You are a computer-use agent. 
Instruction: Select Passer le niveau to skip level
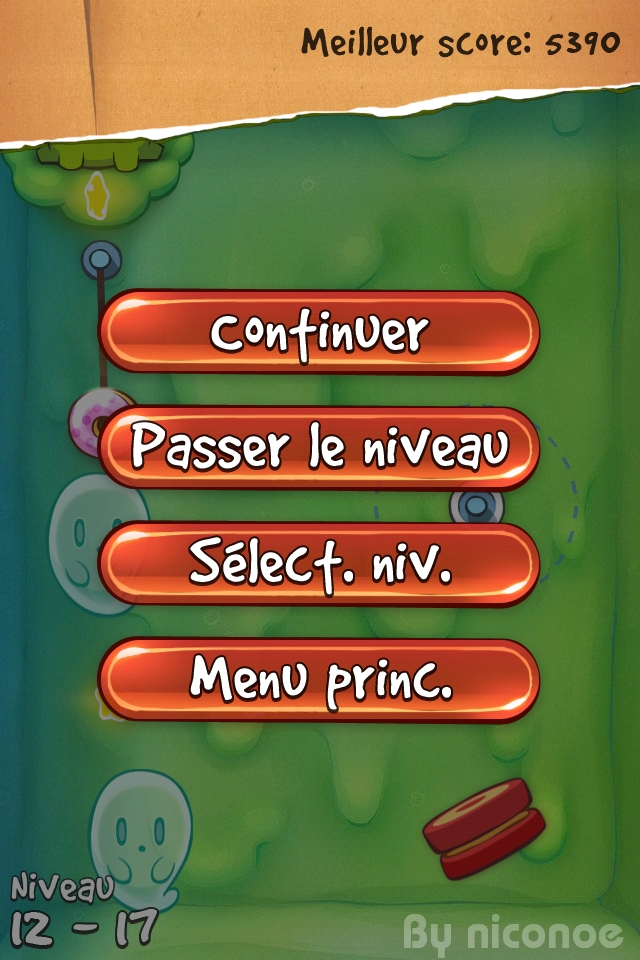point(319,448)
